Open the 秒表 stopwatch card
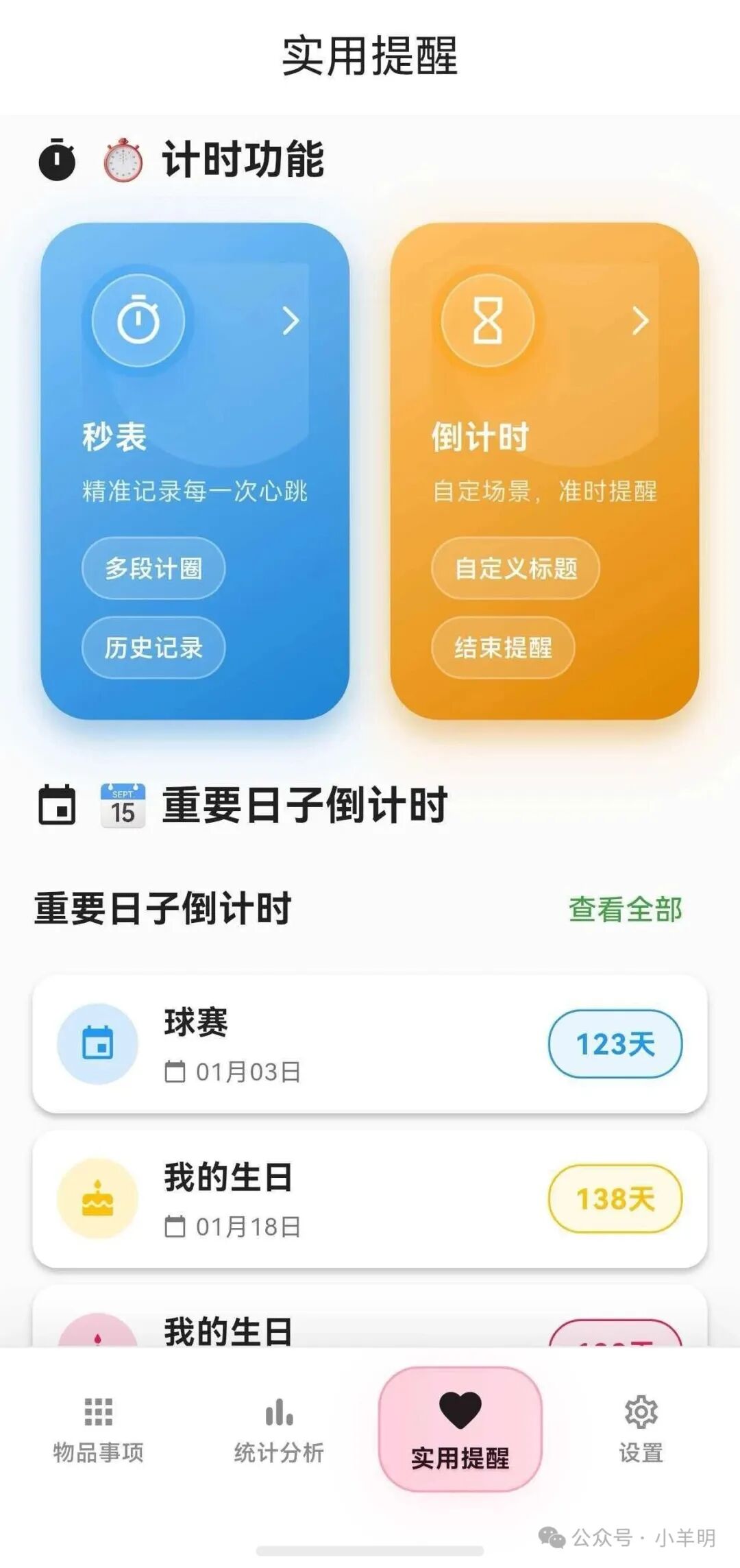The width and height of the screenshot is (740, 1568). pyautogui.click(x=195, y=471)
